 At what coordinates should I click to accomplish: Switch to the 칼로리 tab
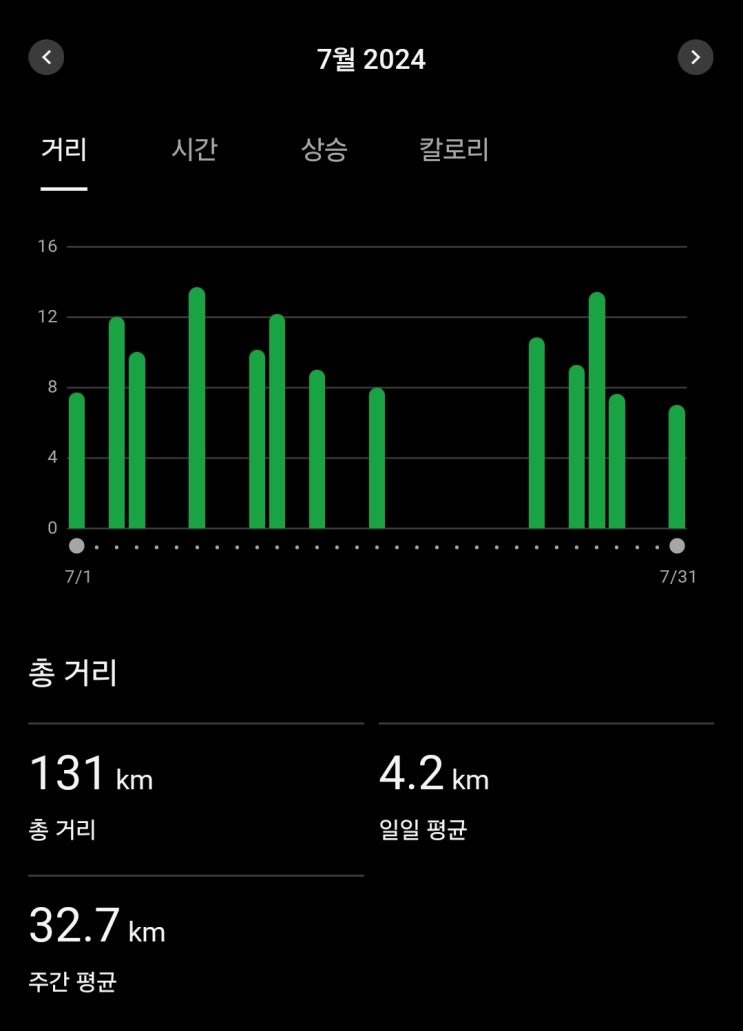pos(454,151)
